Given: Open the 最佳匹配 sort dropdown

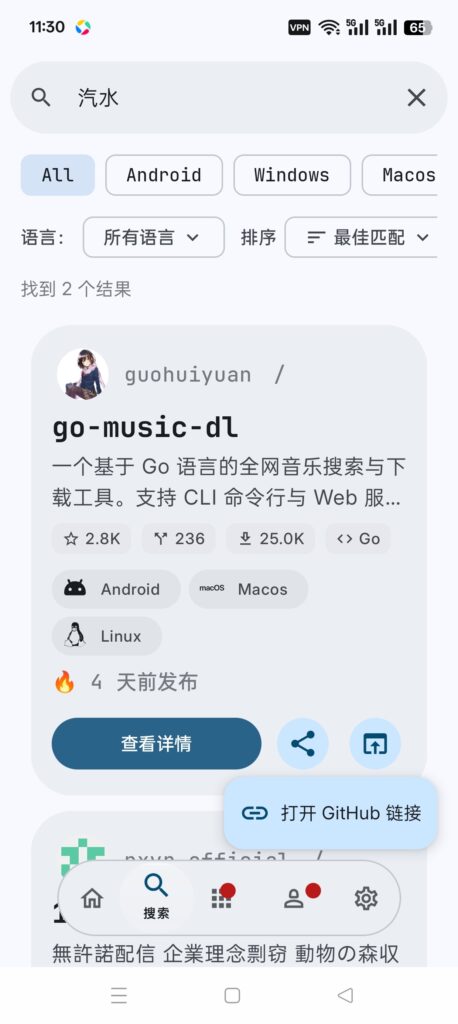Looking at the screenshot, I should [361, 237].
